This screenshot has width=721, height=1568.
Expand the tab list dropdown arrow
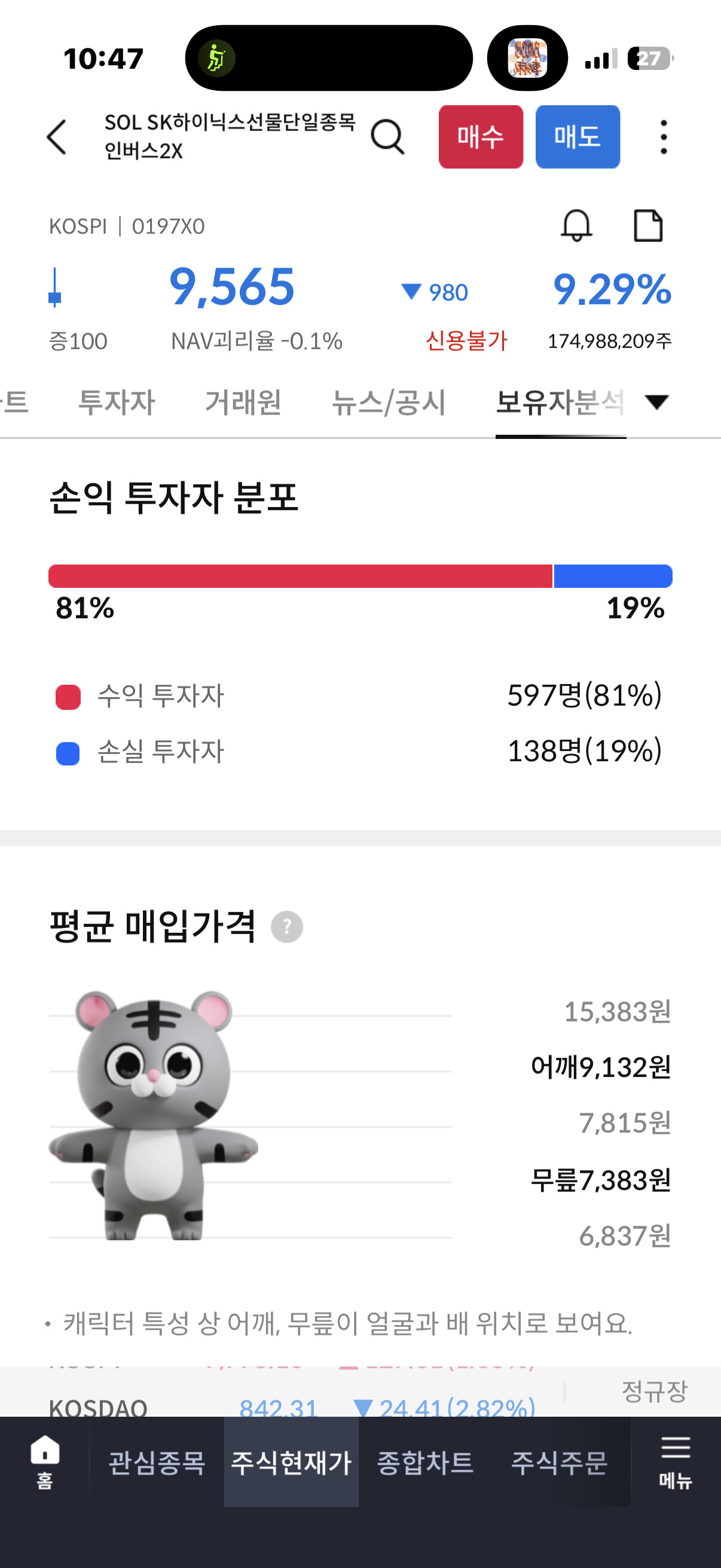(657, 402)
